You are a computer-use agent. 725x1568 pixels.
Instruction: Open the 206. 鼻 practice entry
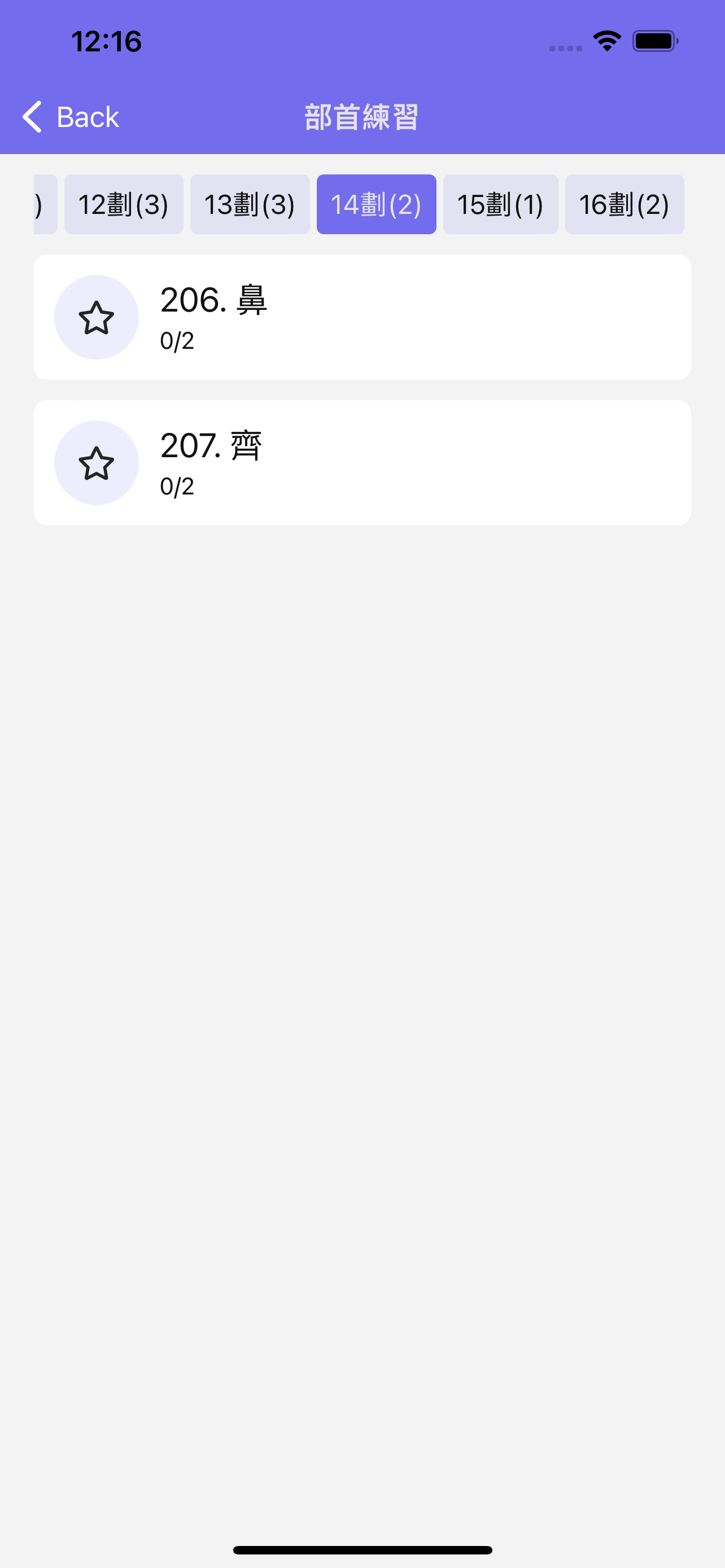(x=362, y=317)
